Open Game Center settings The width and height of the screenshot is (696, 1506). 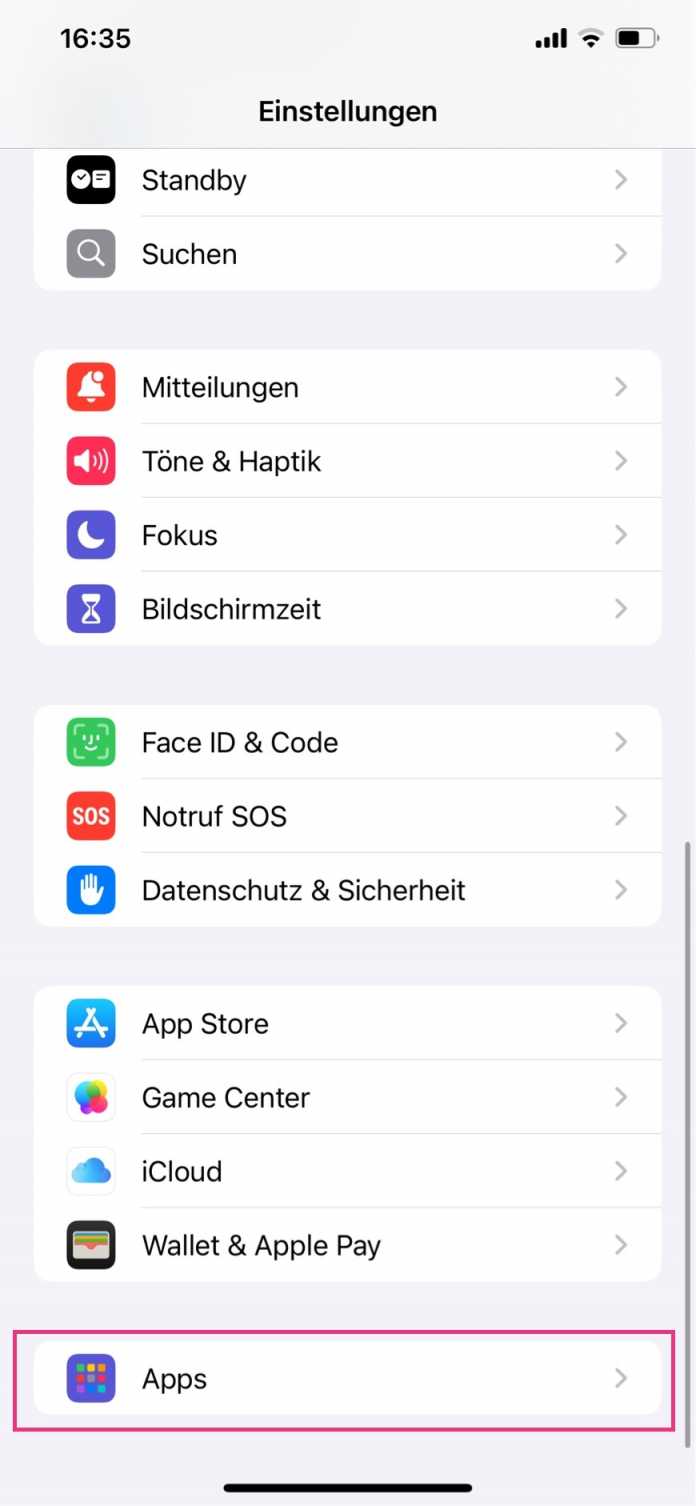[347, 1098]
